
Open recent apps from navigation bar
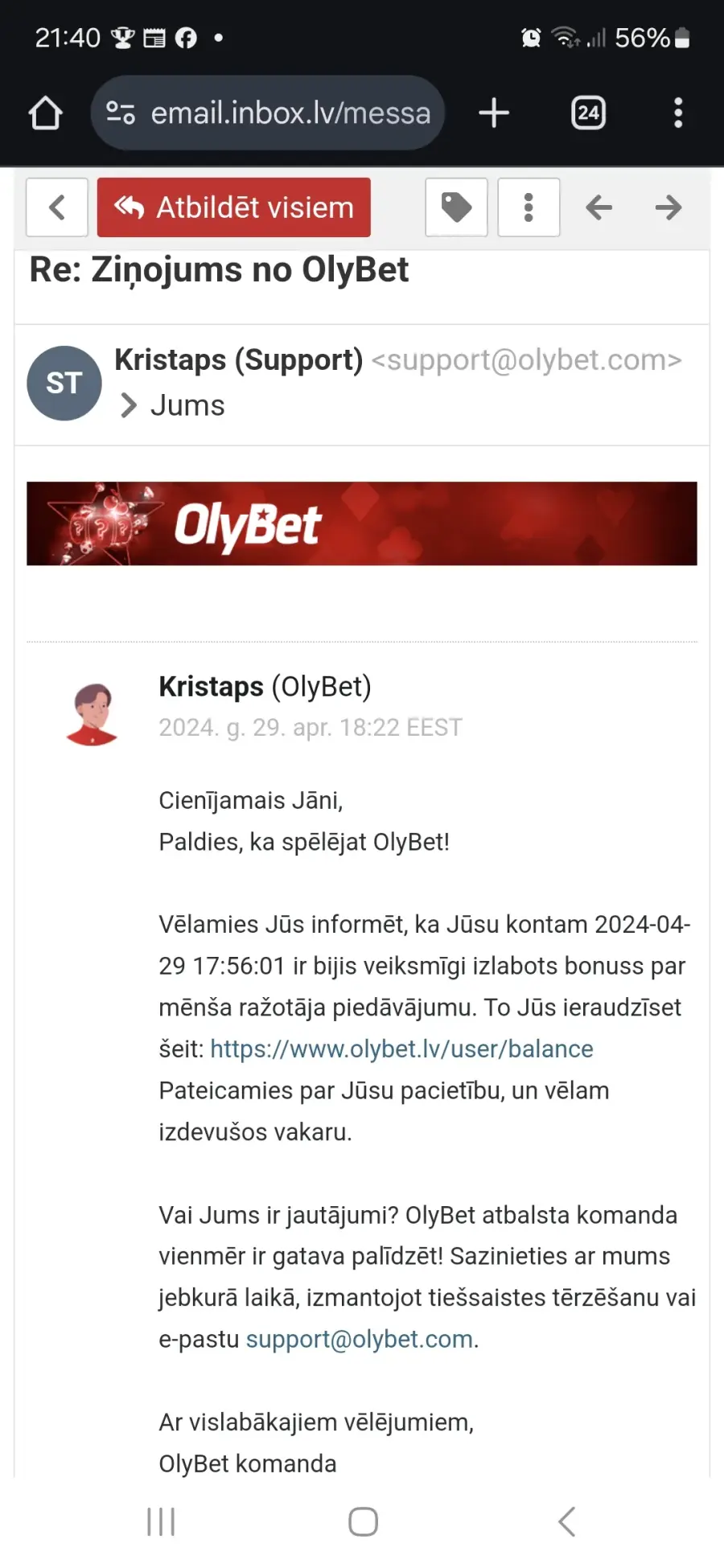[161, 1521]
